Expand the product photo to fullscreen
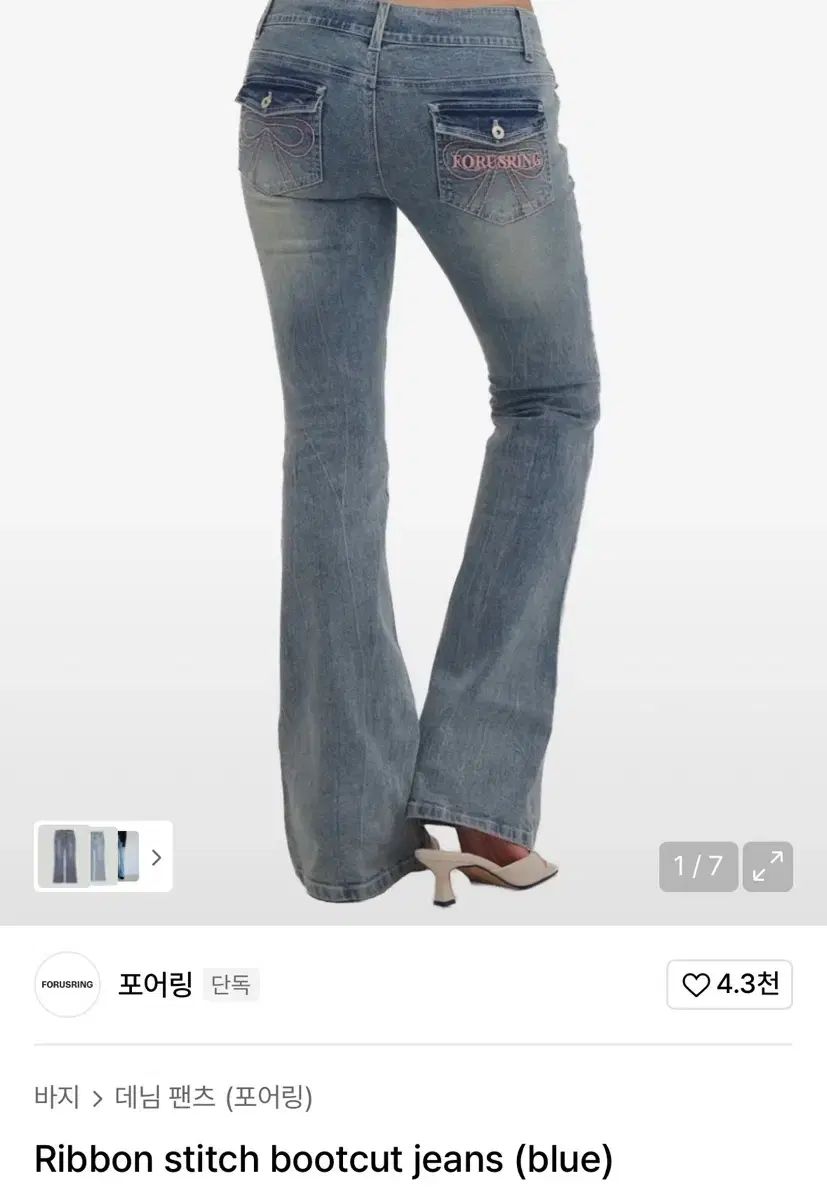 coord(767,866)
